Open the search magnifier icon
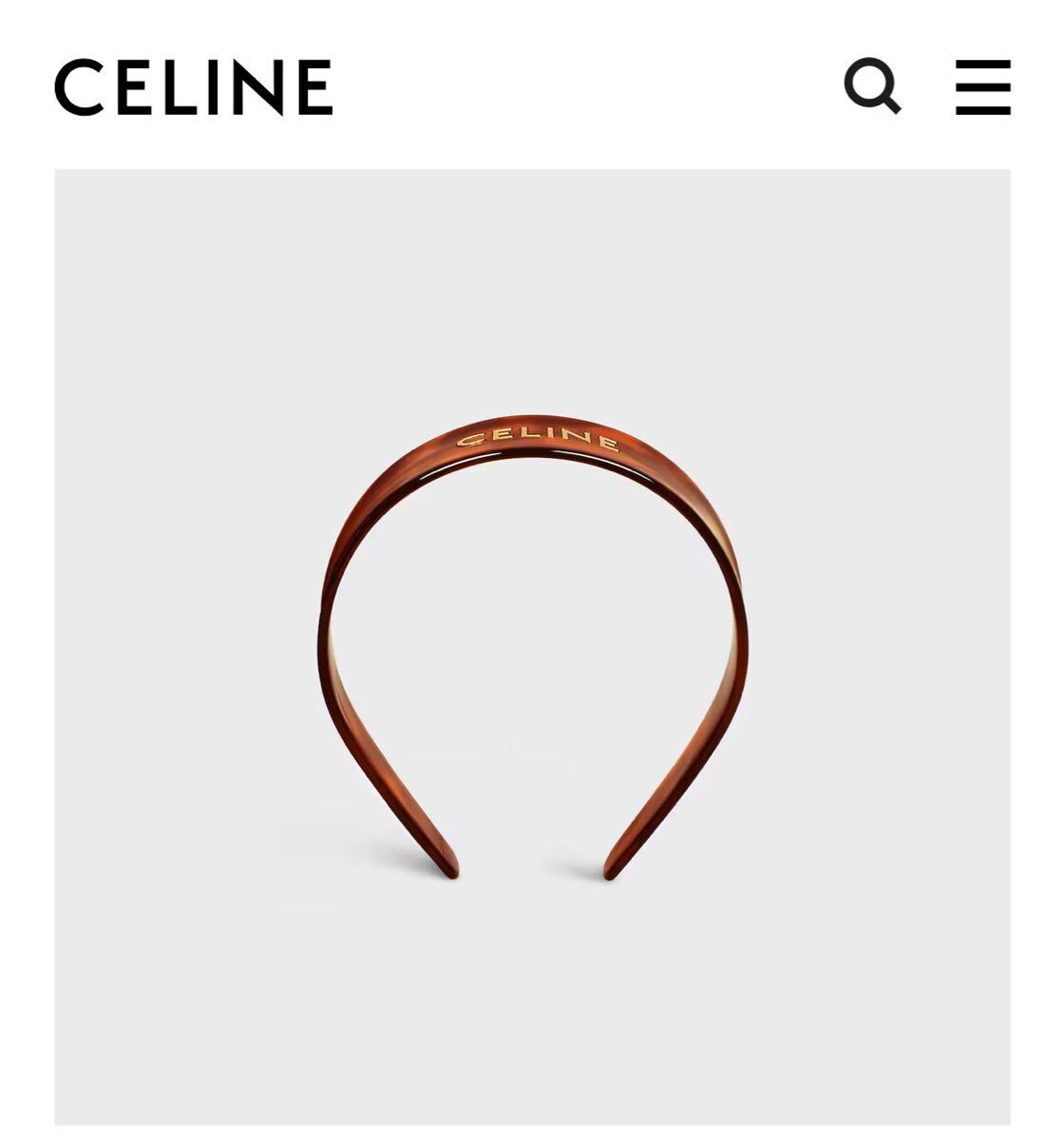The height and width of the screenshot is (1140, 1064). point(871,85)
